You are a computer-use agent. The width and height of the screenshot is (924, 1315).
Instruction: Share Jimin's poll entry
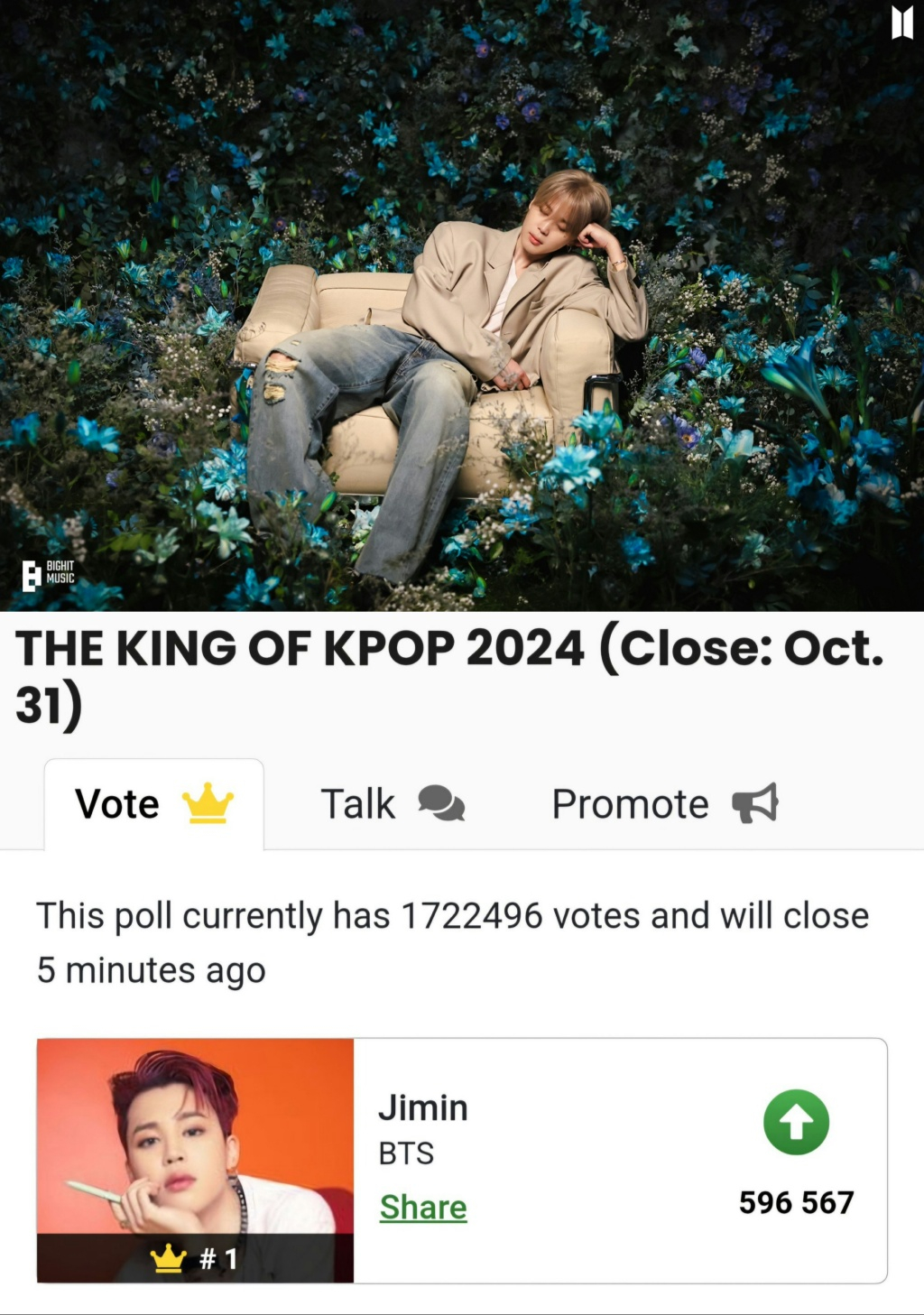(423, 1207)
